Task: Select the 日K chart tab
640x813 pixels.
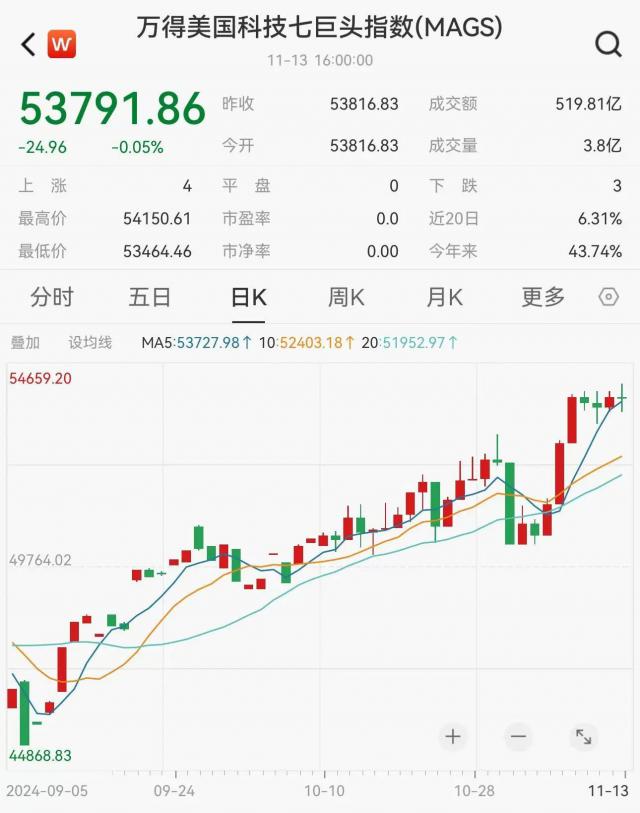Action: click(x=248, y=297)
